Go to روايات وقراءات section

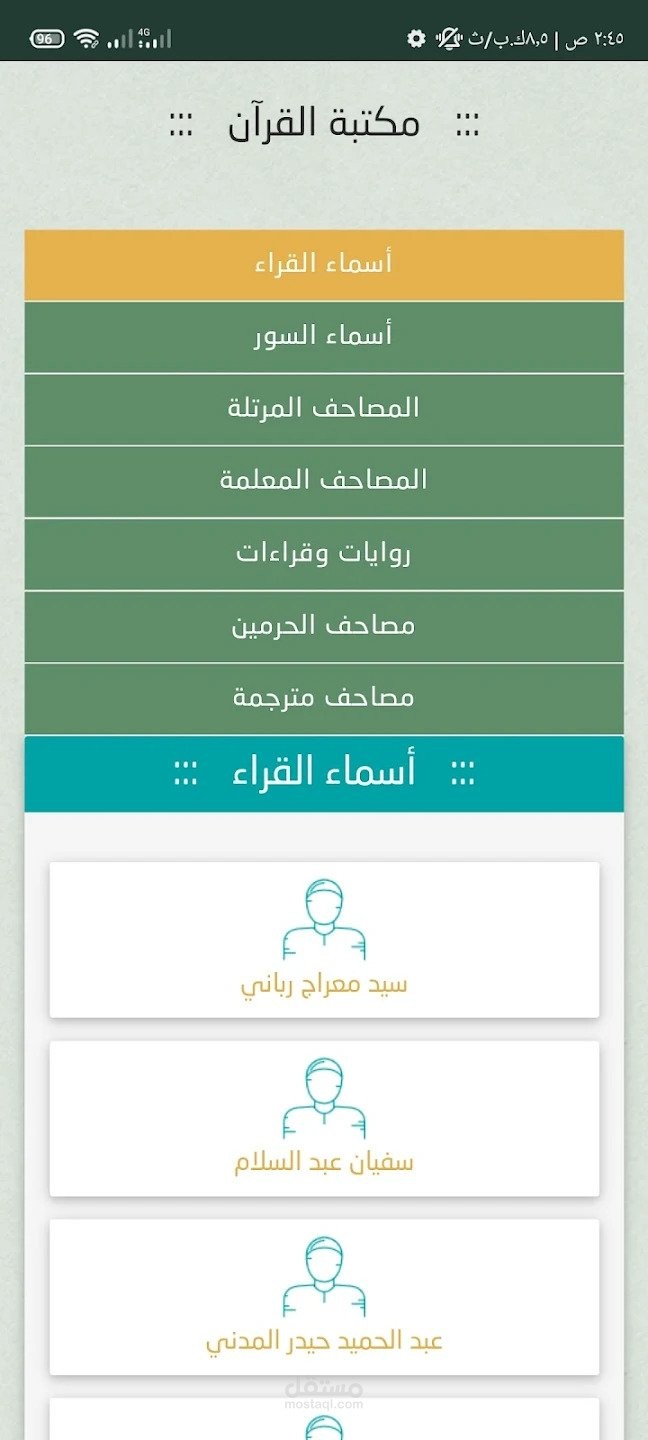(x=324, y=553)
